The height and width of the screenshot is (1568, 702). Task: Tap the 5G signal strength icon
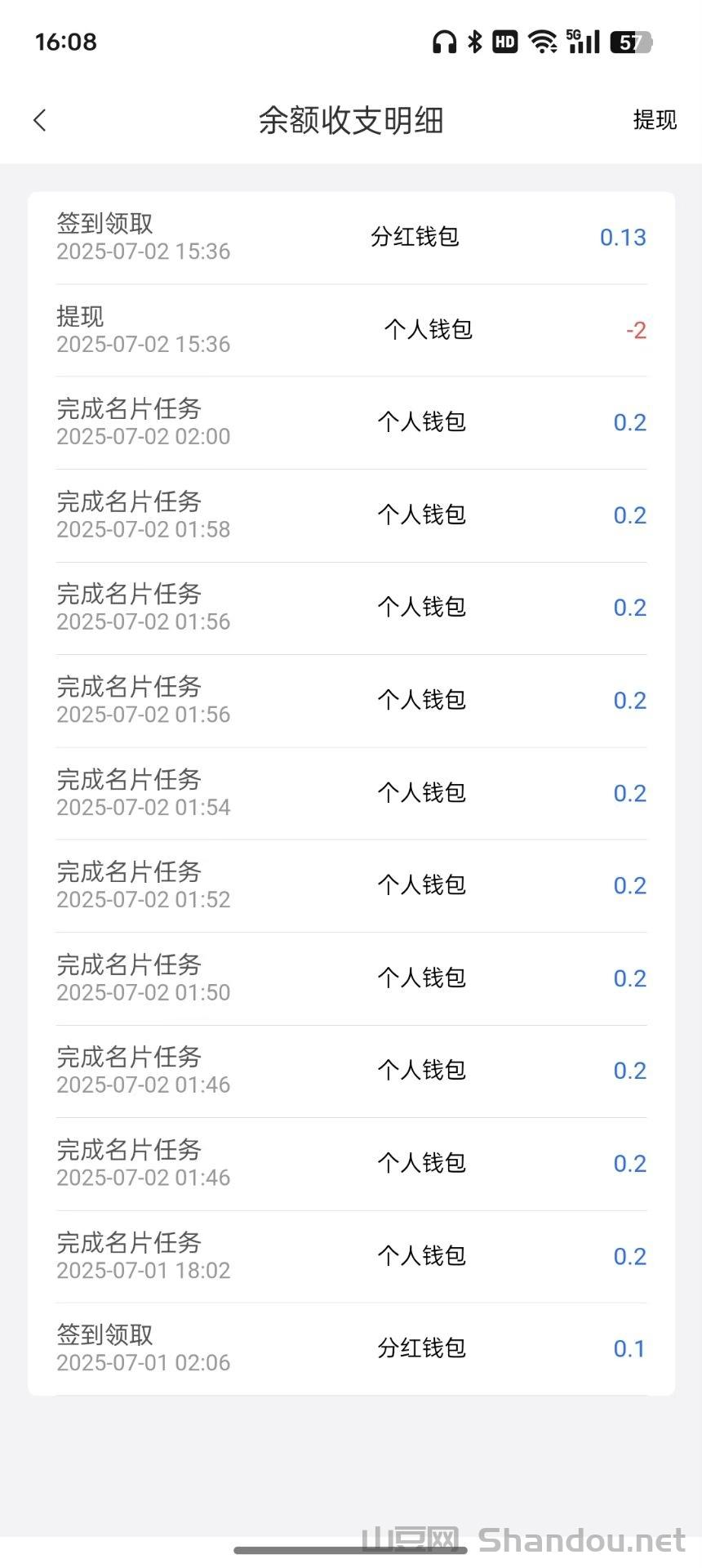[x=580, y=41]
